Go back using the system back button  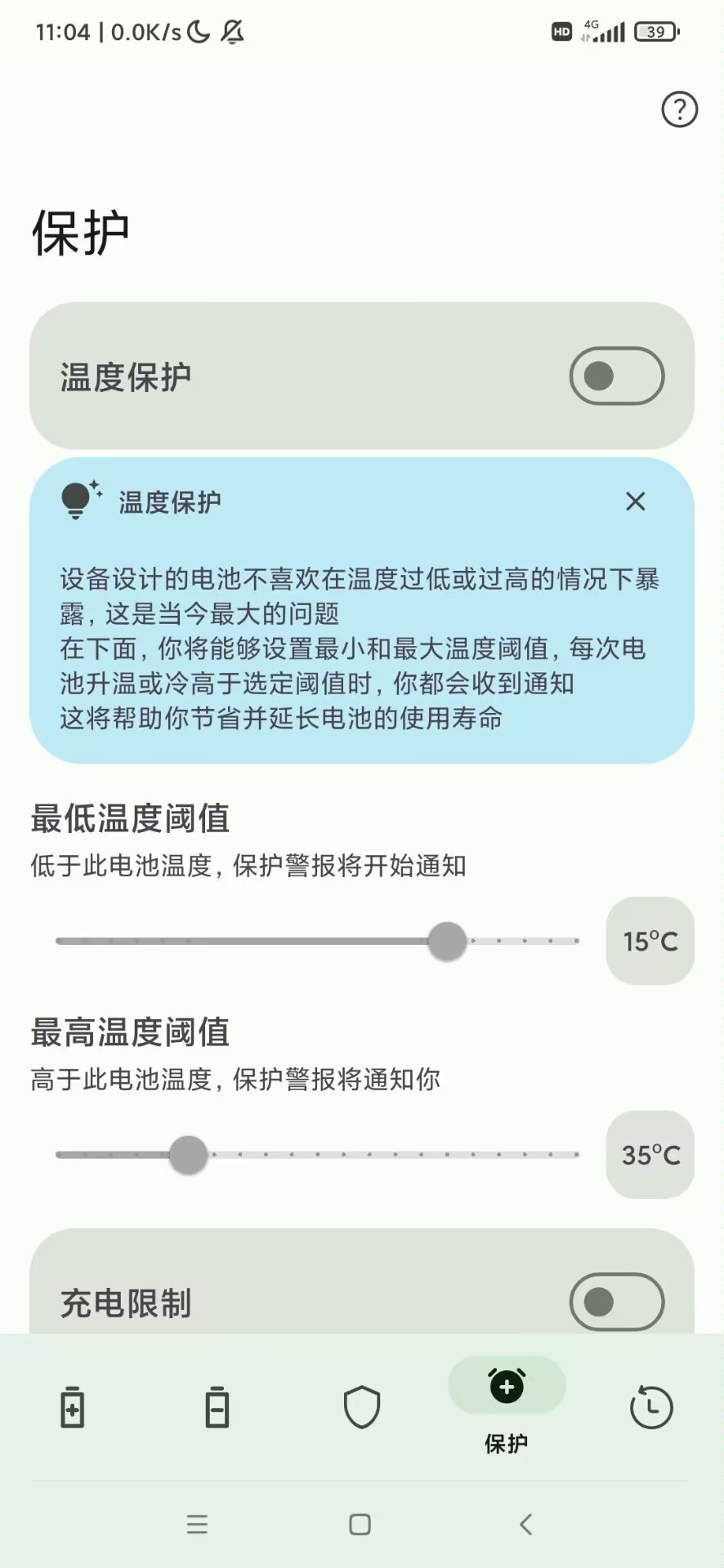tap(526, 1524)
